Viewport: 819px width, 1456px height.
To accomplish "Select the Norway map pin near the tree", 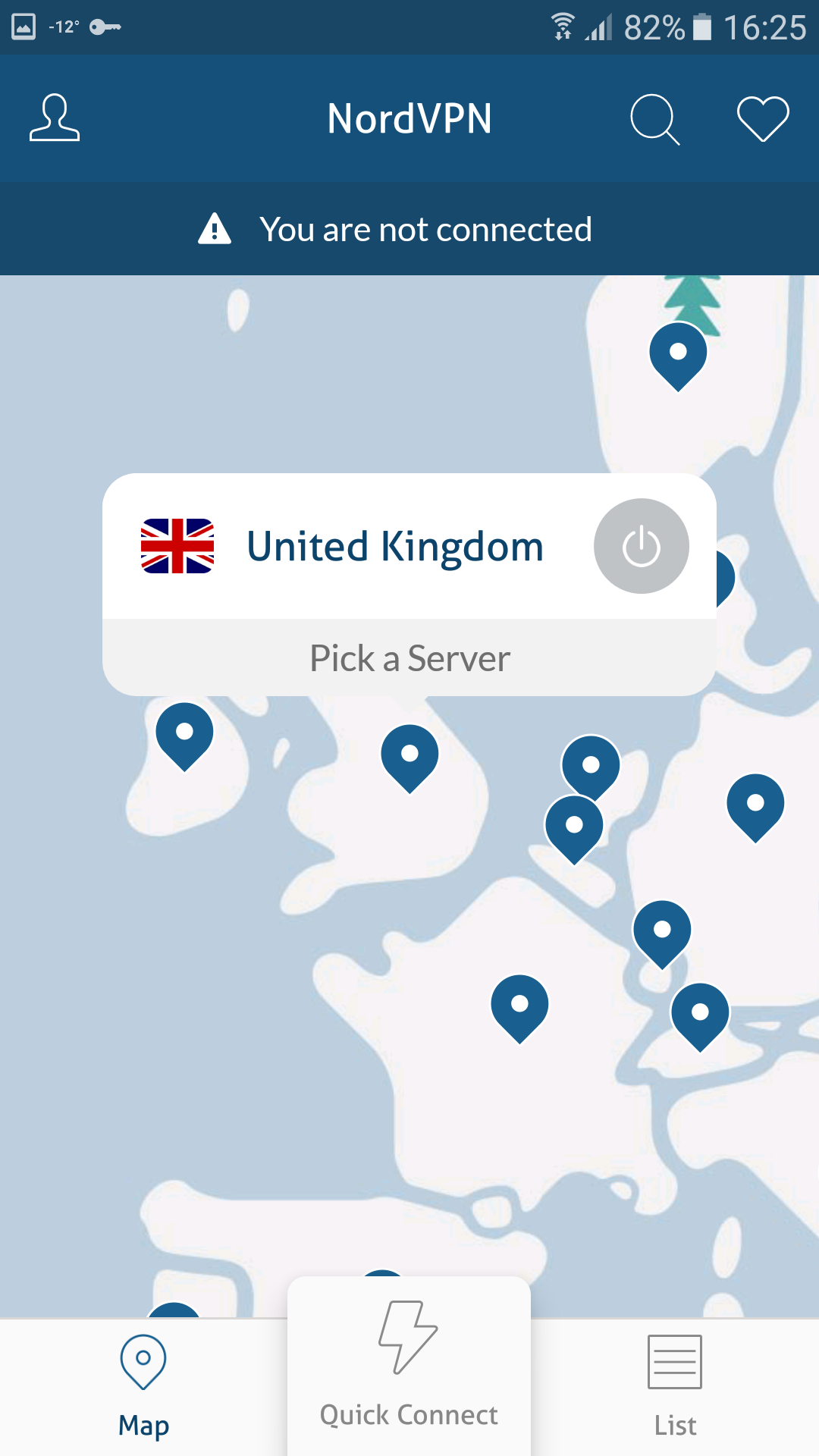I will [678, 353].
